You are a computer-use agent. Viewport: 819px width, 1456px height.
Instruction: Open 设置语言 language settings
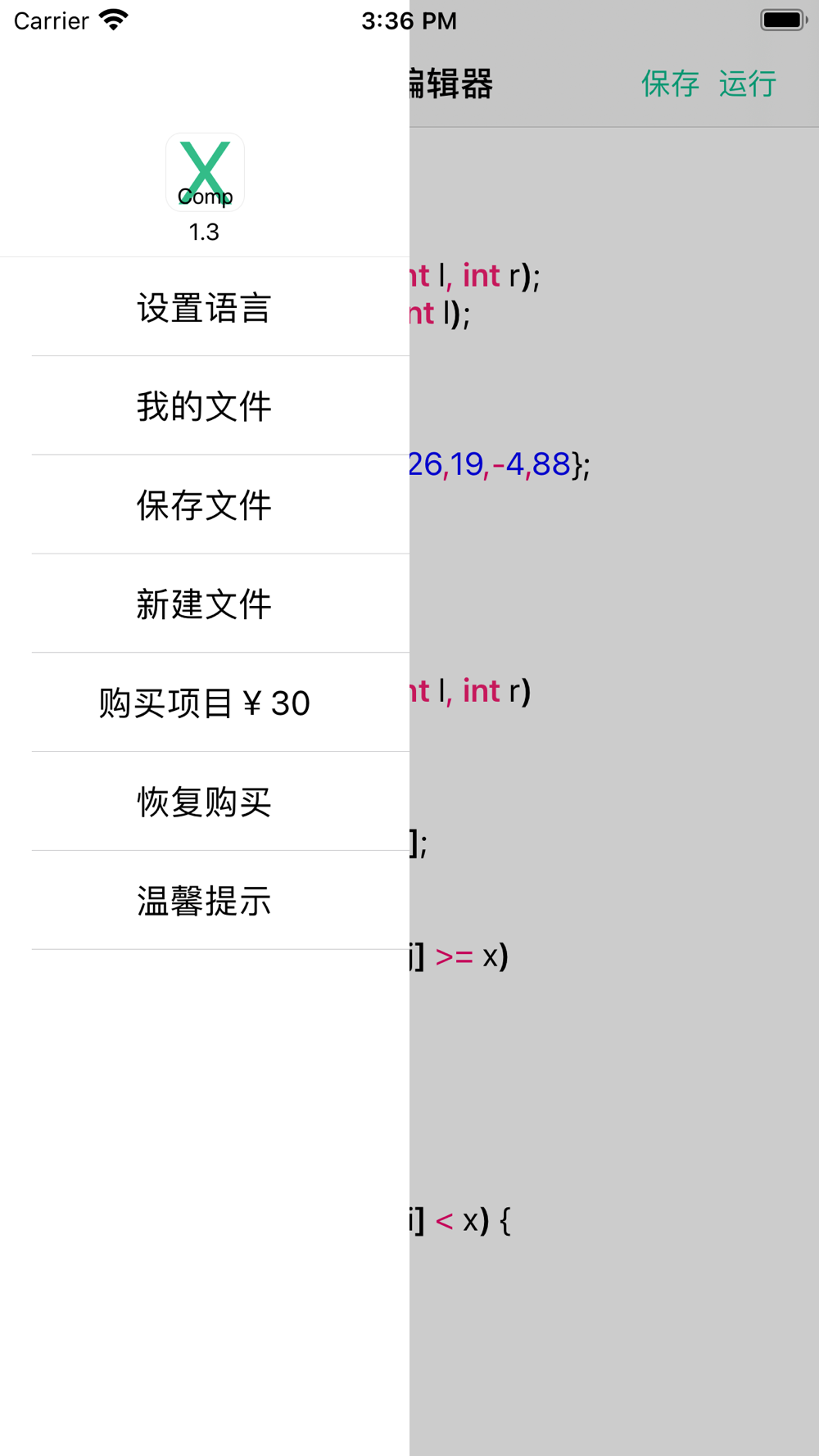pyautogui.click(x=205, y=308)
